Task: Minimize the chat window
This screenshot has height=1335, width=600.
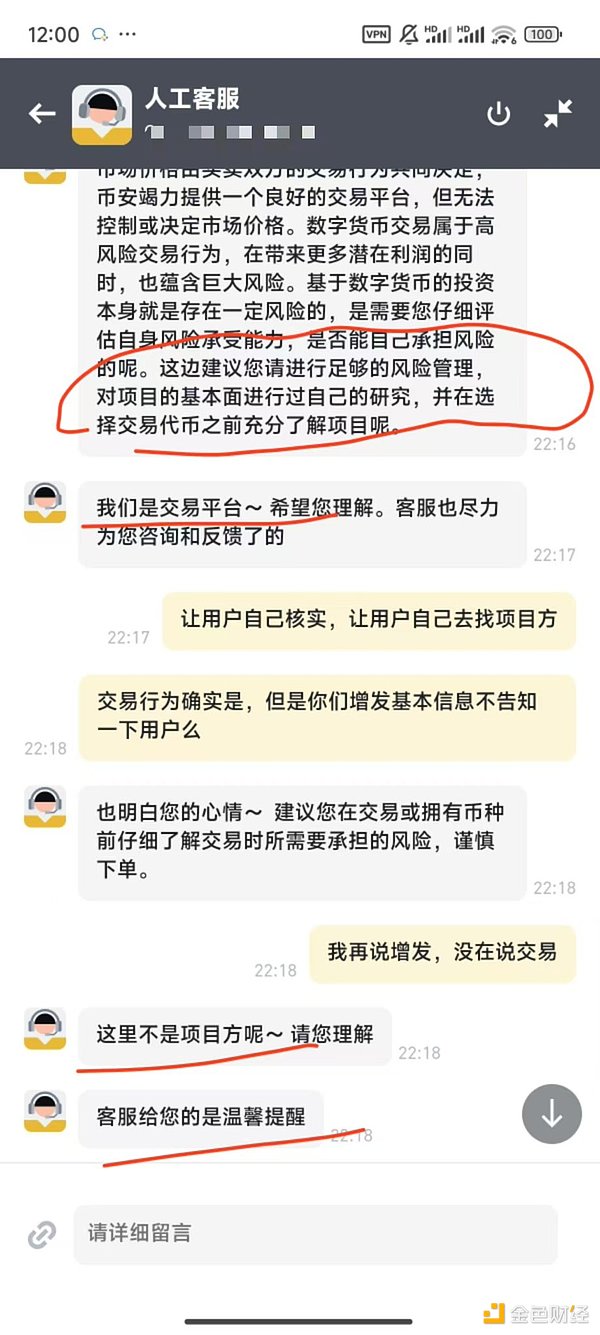Action: point(558,114)
